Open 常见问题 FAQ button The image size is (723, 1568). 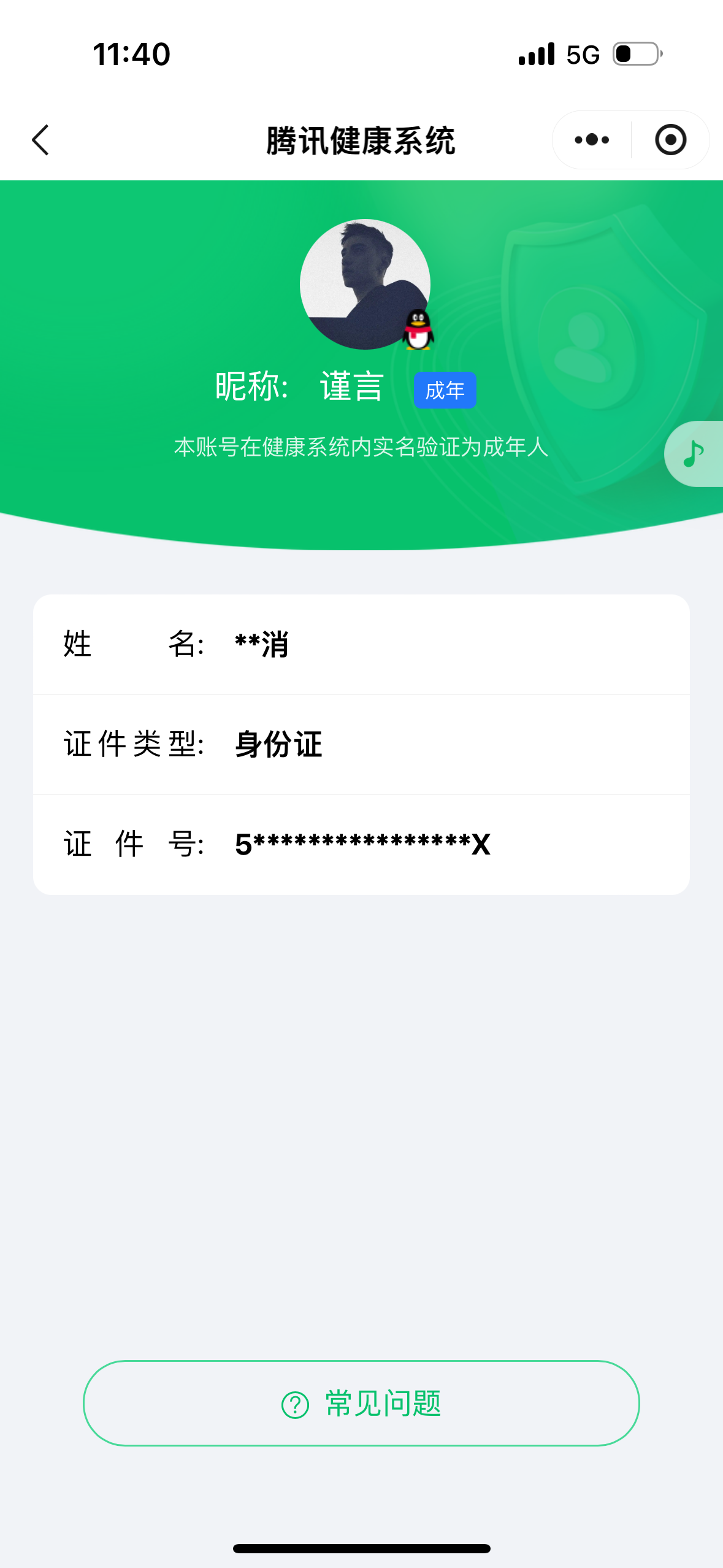(x=361, y=1403)
